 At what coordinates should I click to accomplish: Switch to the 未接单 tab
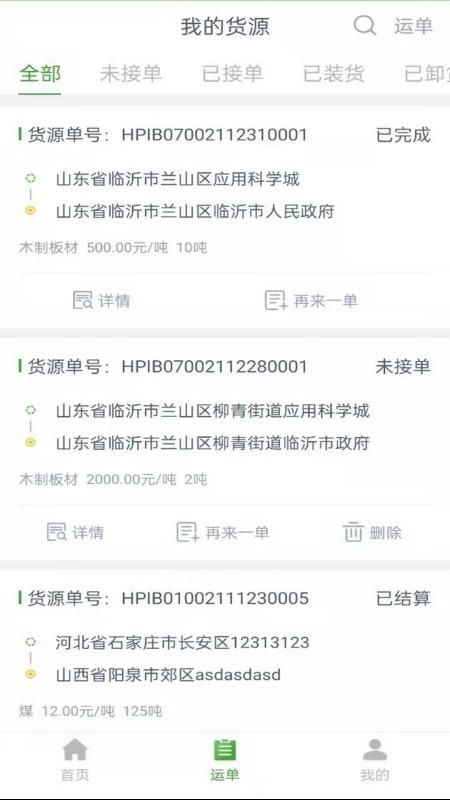[131, 74]
